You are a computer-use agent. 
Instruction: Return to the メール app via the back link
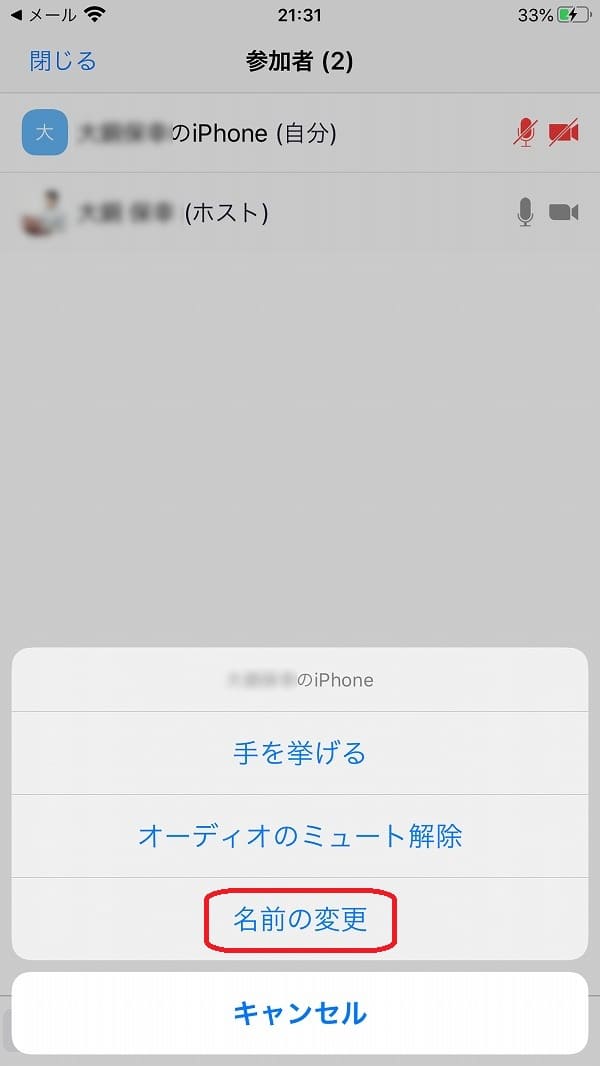45,15
